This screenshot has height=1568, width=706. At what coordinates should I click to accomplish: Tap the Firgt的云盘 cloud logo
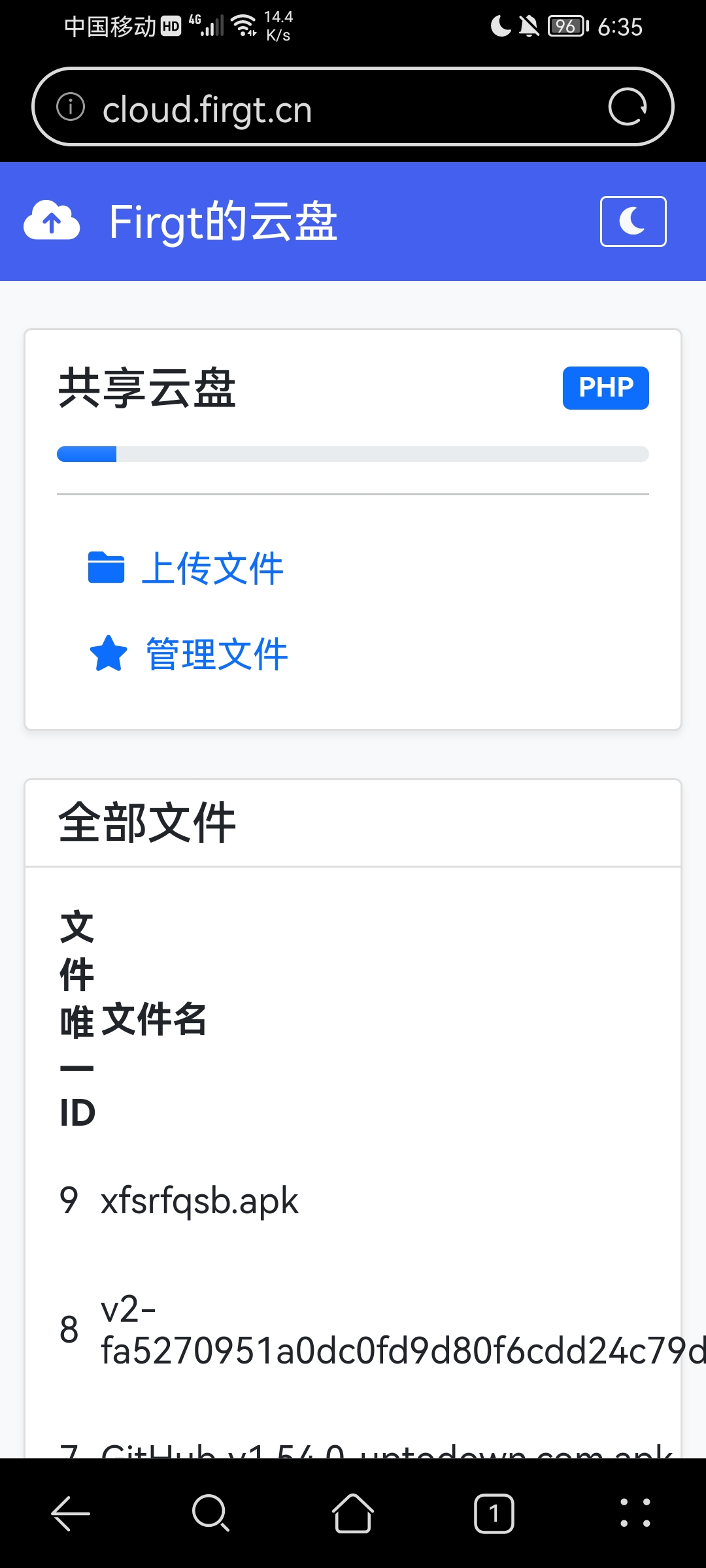52,221
